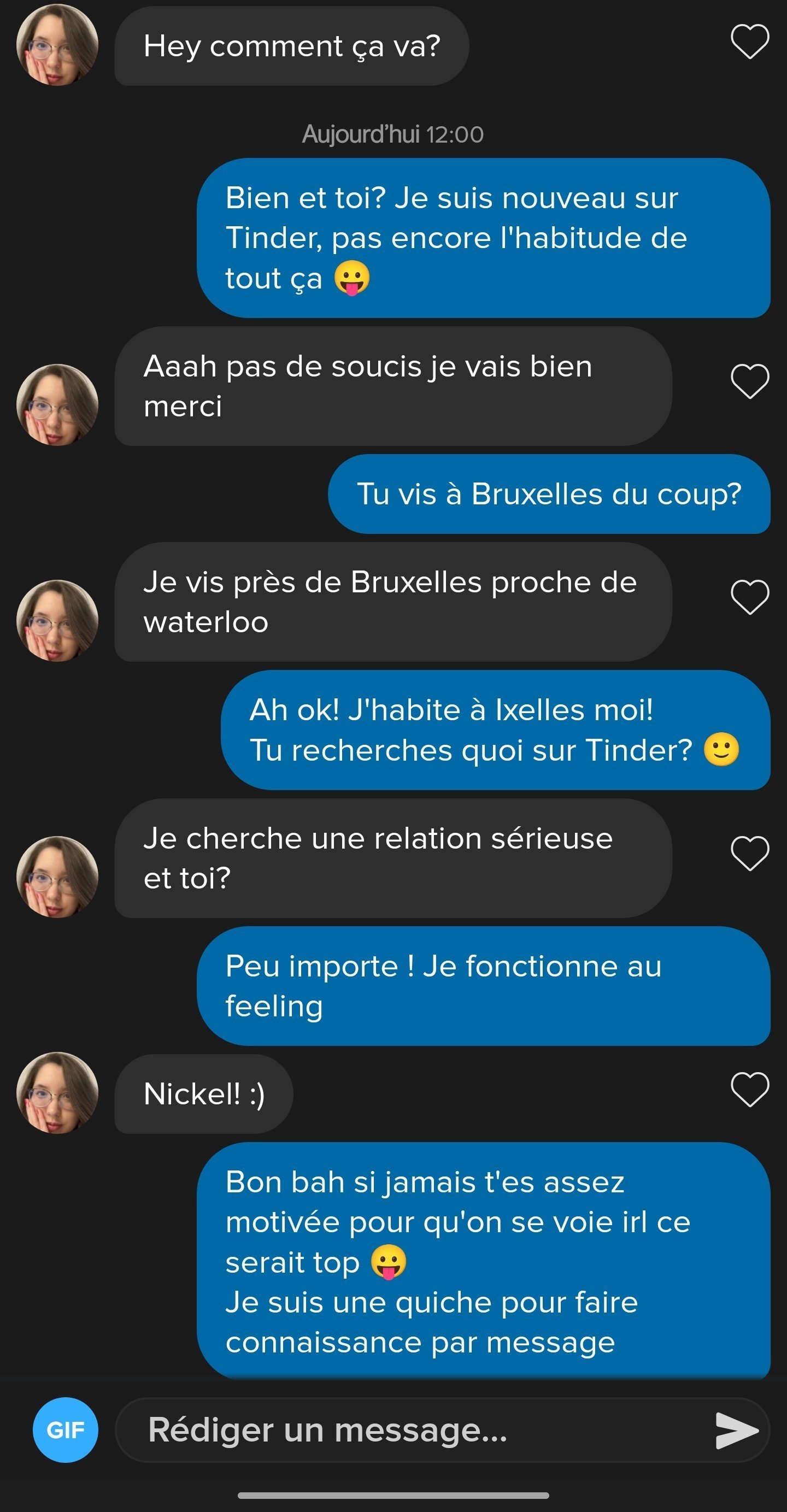Heart the "Je vis près de Bruxelles" message

point(749,597)
